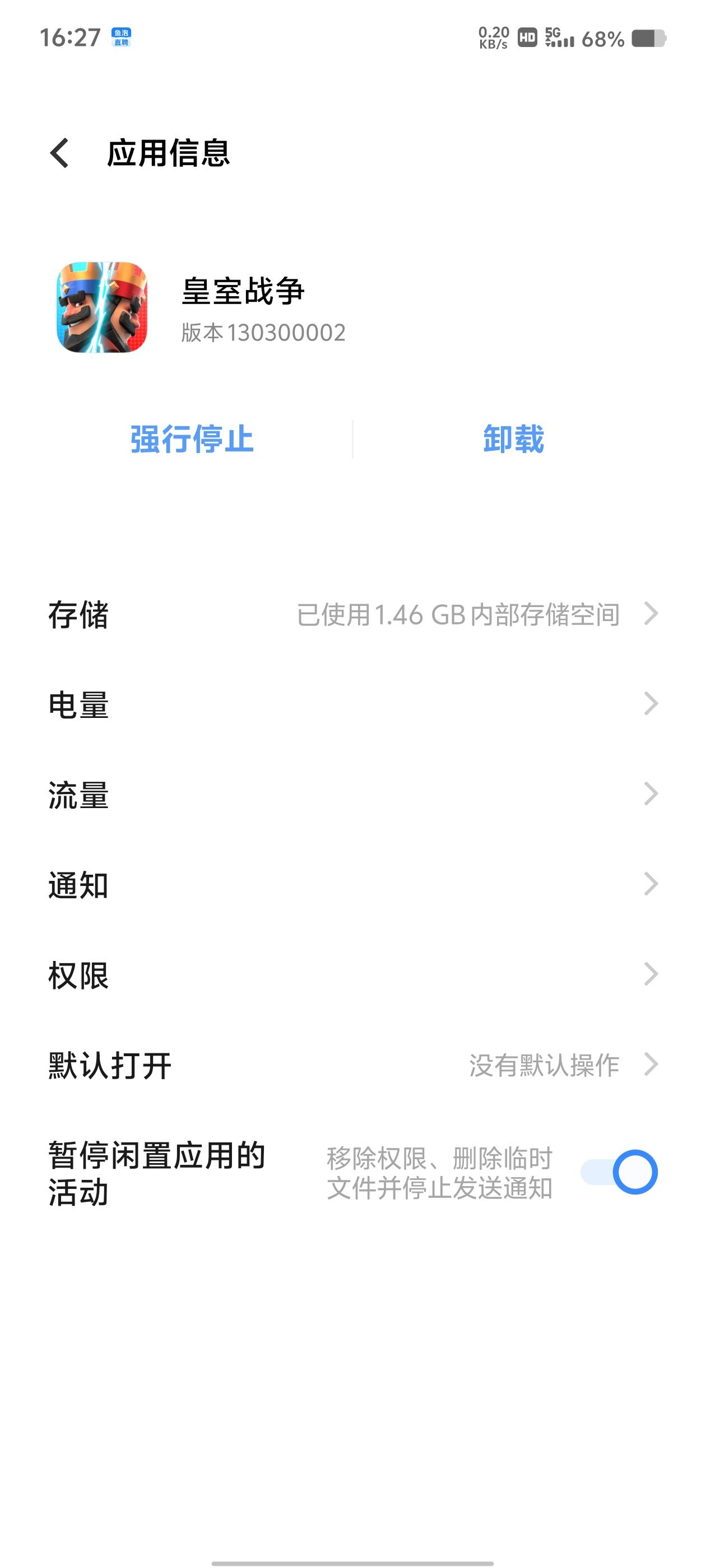
Task: Toggle the 暂停闲置应用的活动 switch
Action: point(619,1172)
